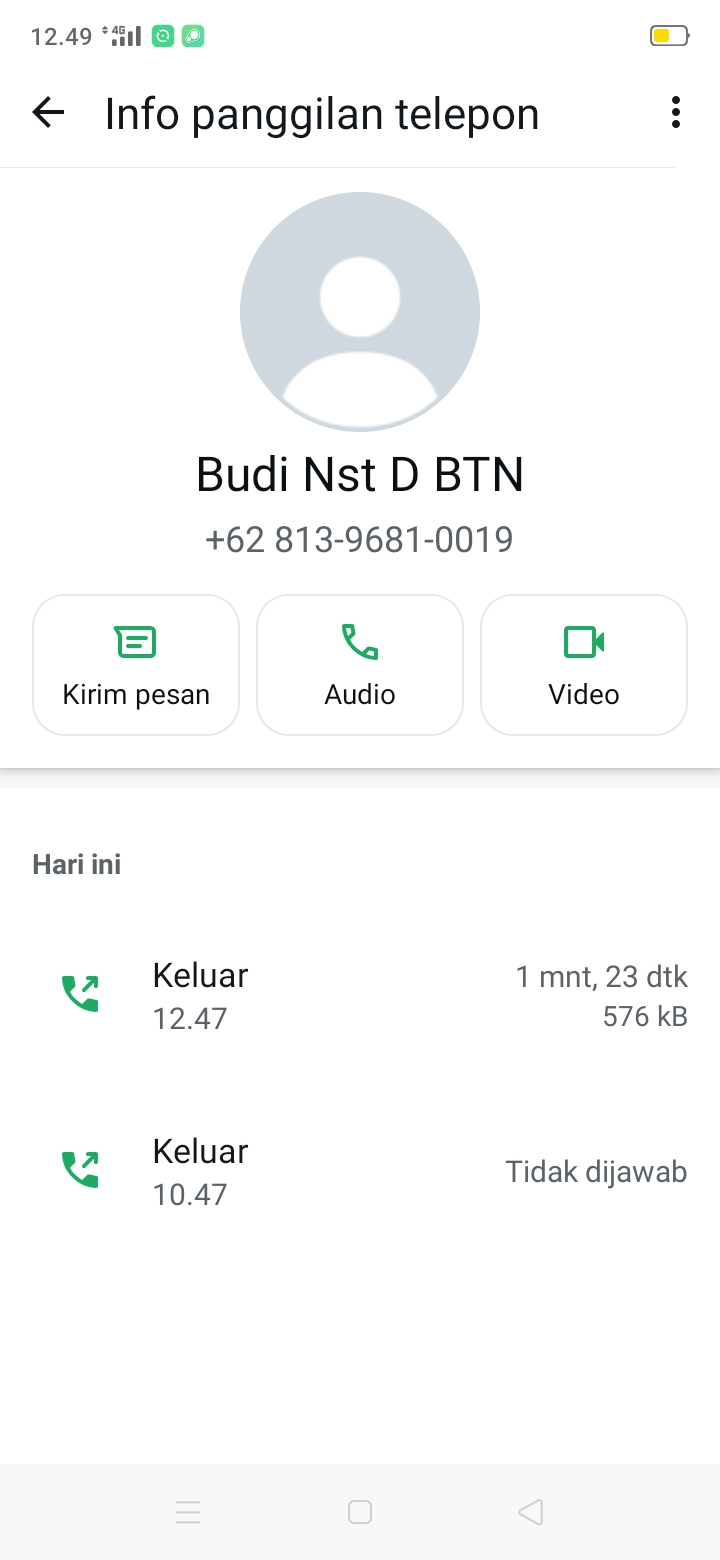720x1560 pixels.
Task: Tap the sync icon in the status bar
Action: [x=163, y=35]
